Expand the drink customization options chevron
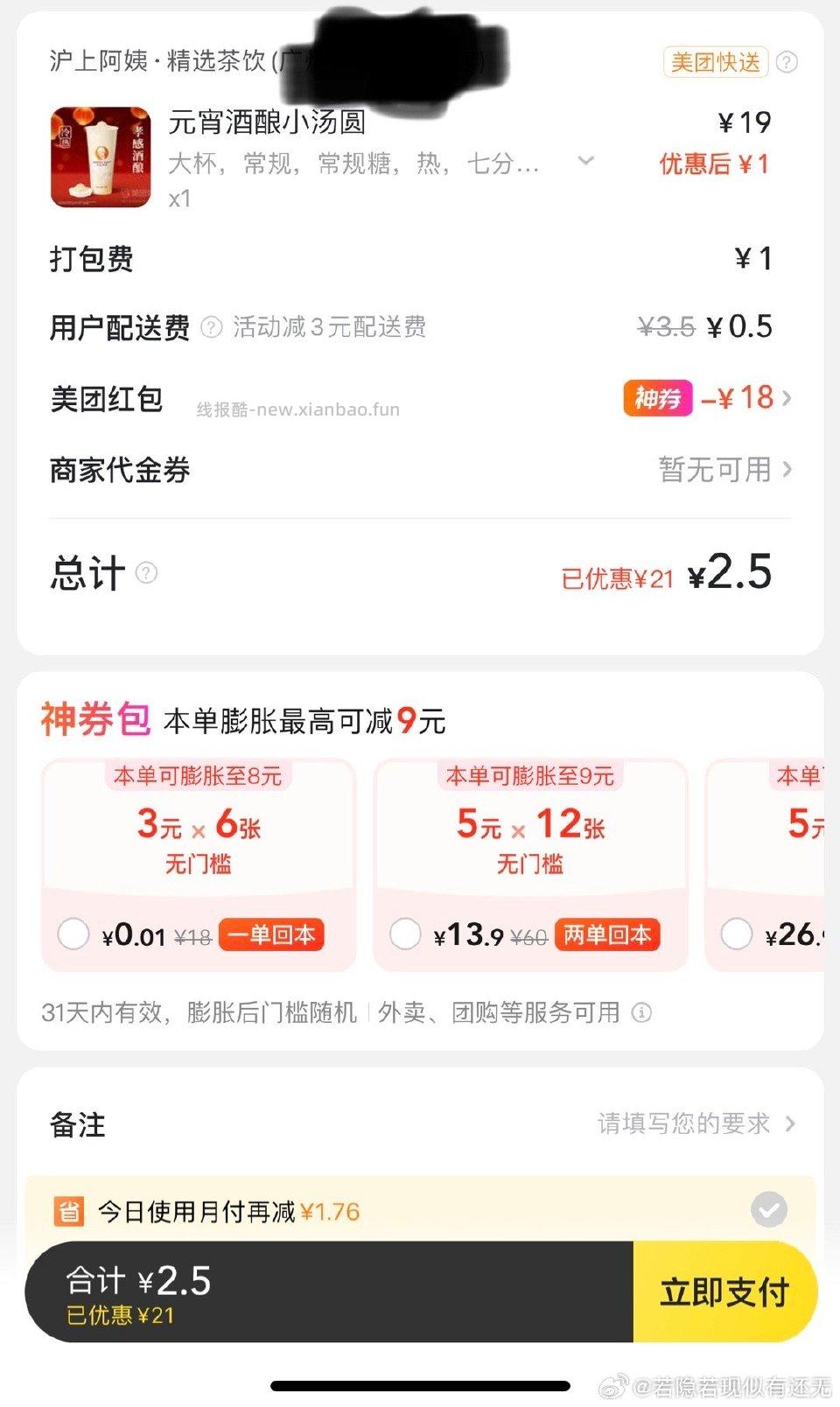The image size is (840, 1407). pos(584,162)
